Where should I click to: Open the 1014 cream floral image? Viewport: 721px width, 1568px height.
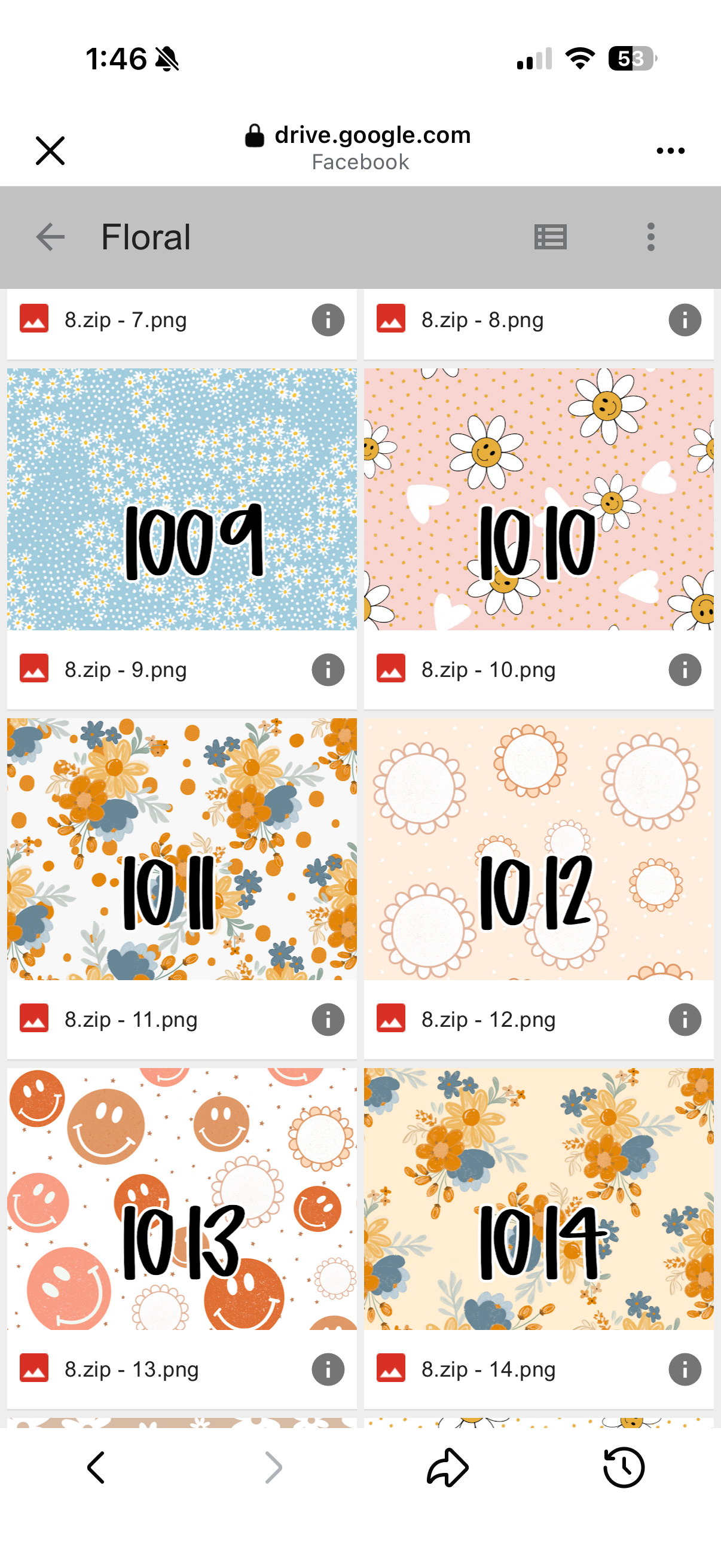(x=539, y=1198)
